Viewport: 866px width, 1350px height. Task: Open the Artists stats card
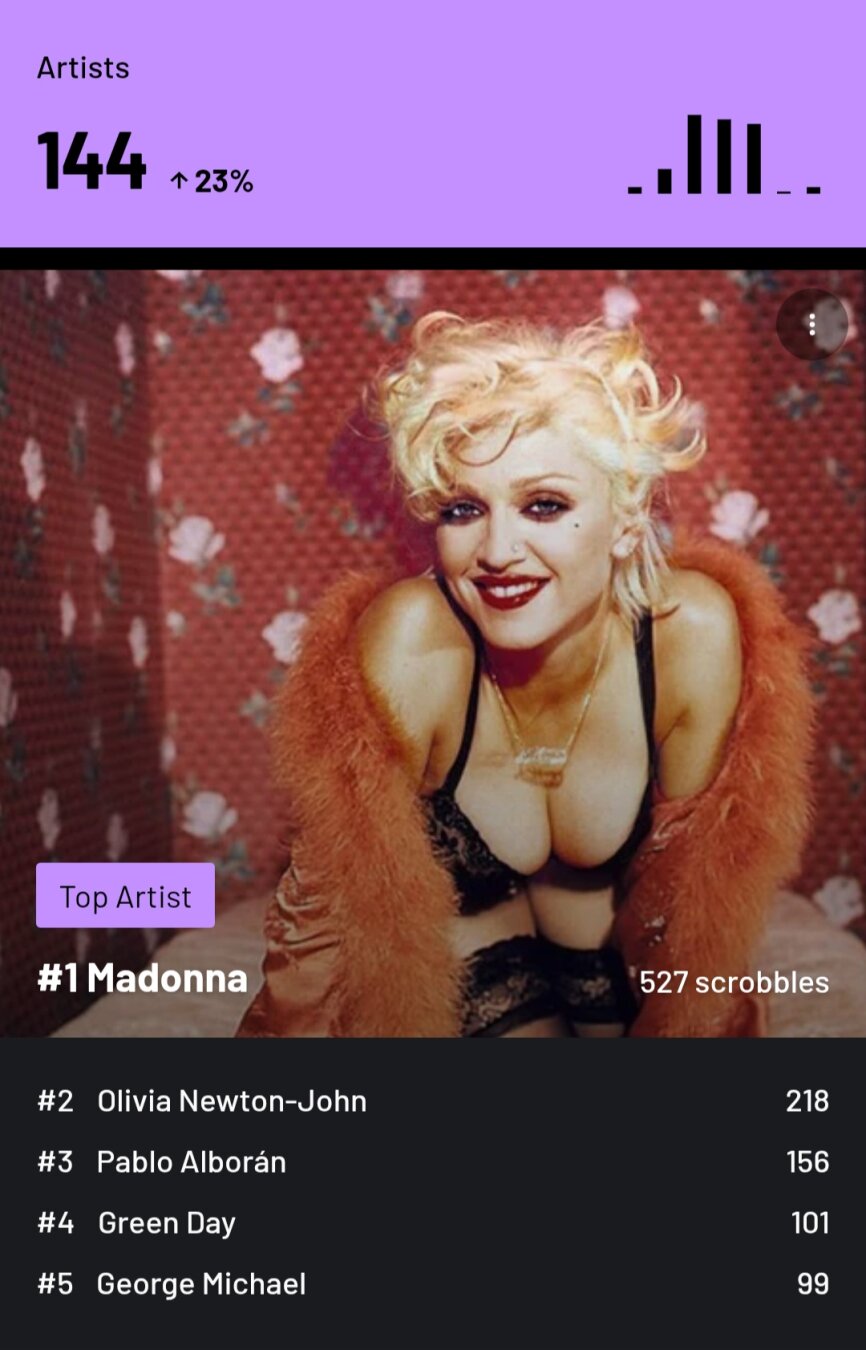432,125
